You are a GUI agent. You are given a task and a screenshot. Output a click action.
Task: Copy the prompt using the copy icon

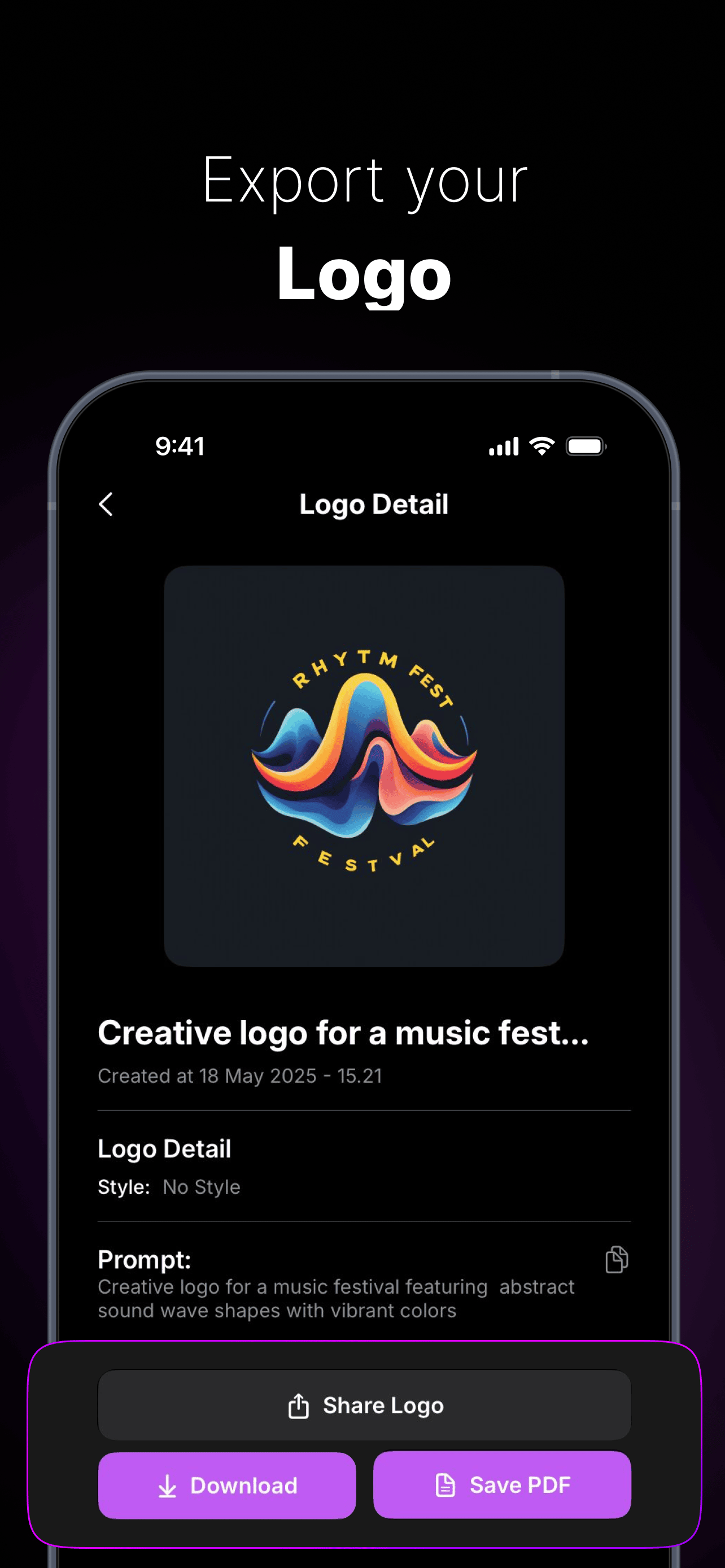click(x=616, y=1260)
